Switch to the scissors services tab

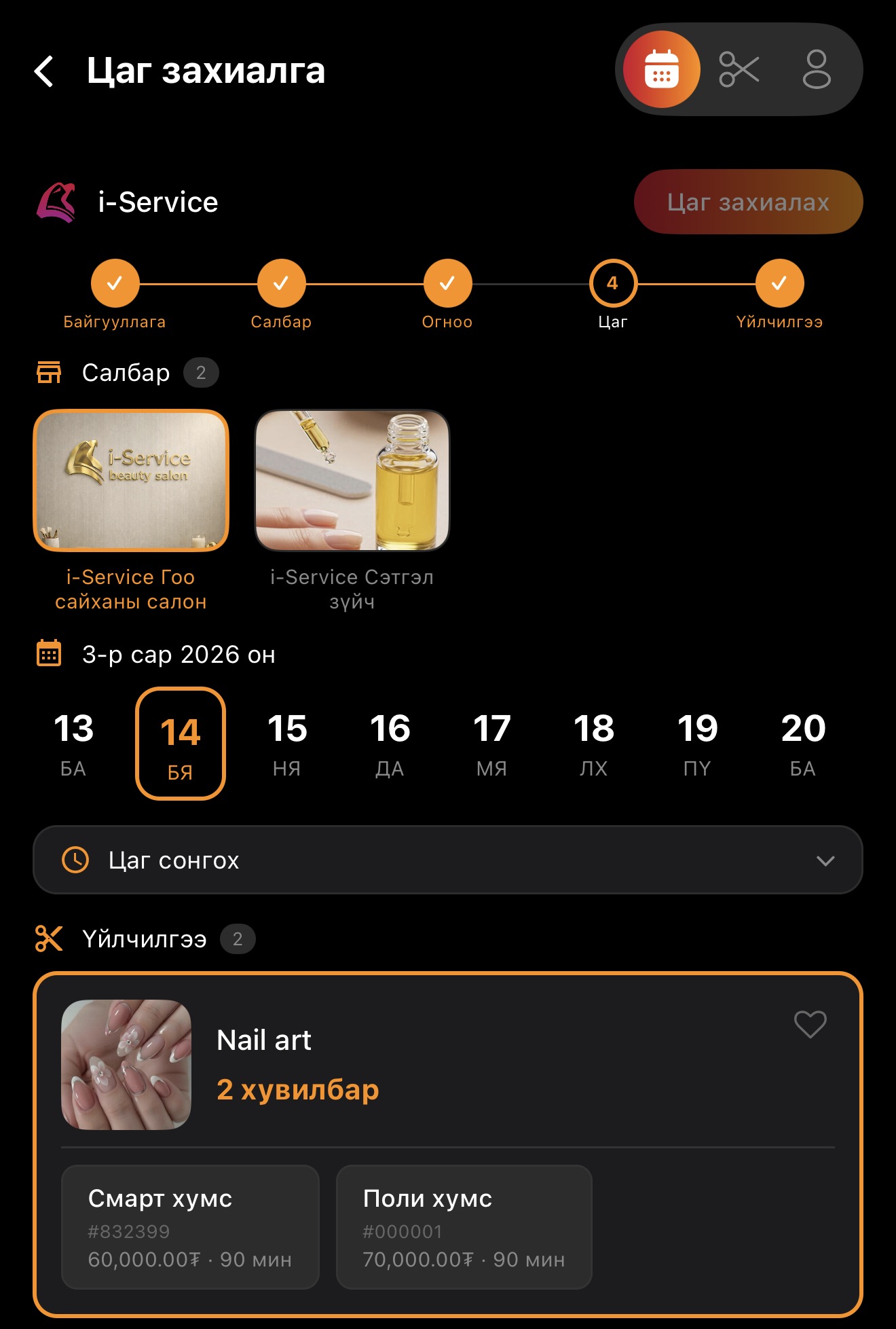739,69
